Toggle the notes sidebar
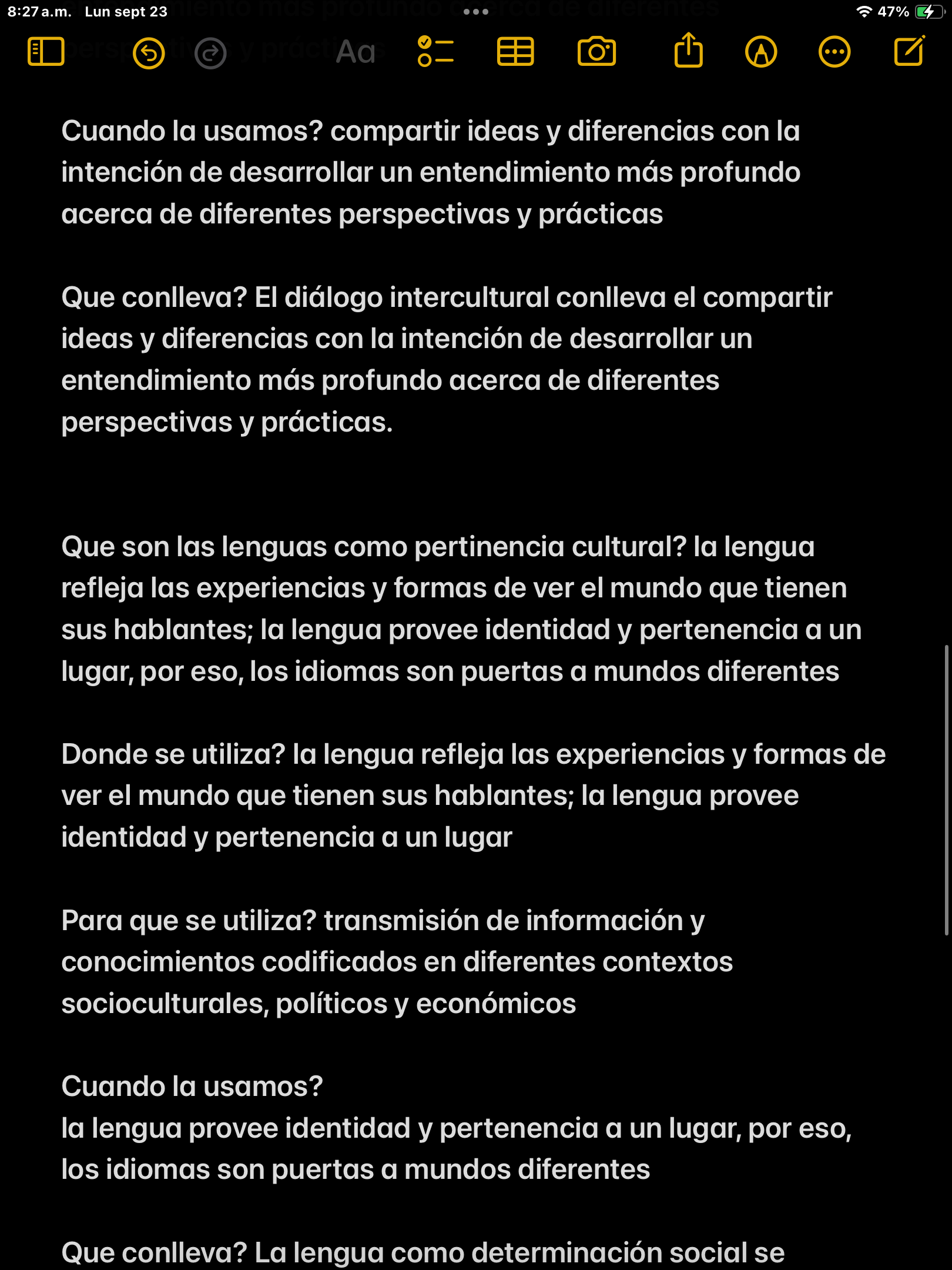Screen dimensions: 952x1270 [46, 52]
